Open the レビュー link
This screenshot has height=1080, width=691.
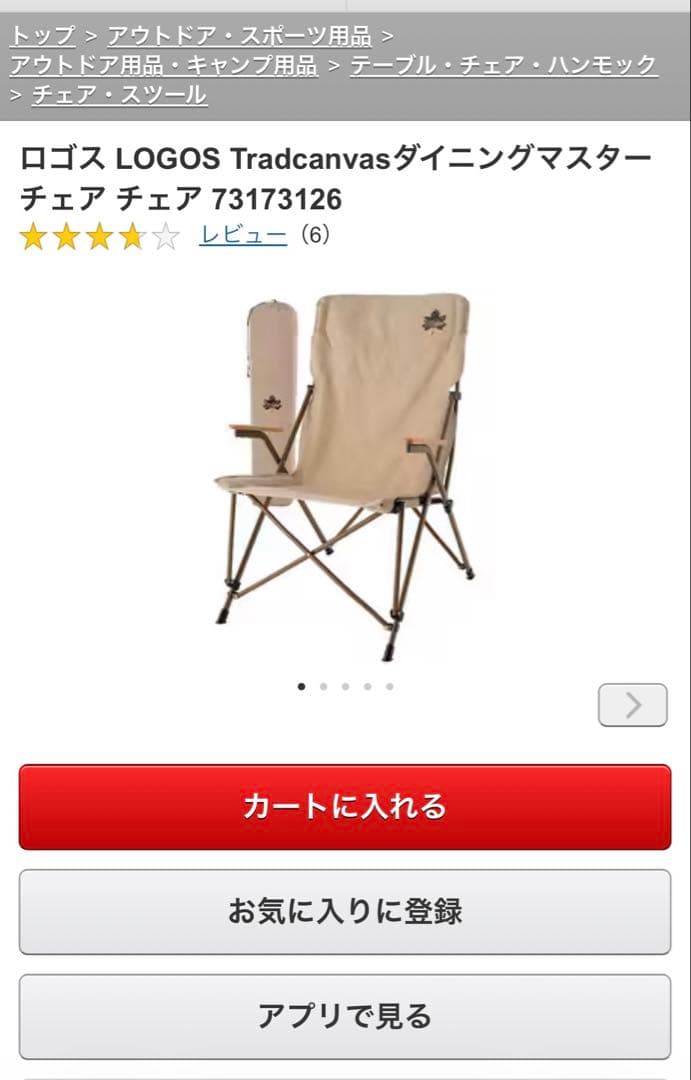point(243,236)
